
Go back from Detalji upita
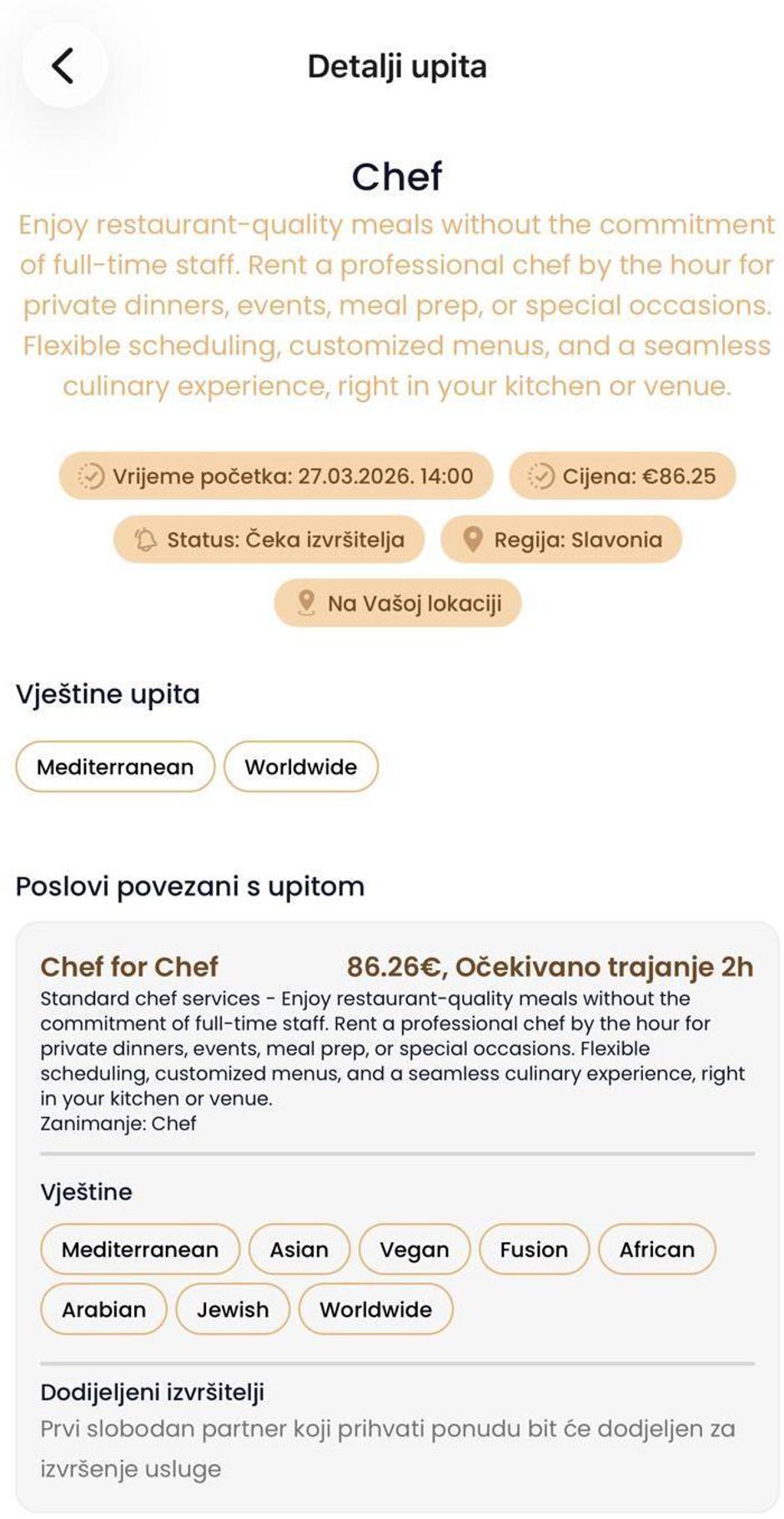pos(63,65)
